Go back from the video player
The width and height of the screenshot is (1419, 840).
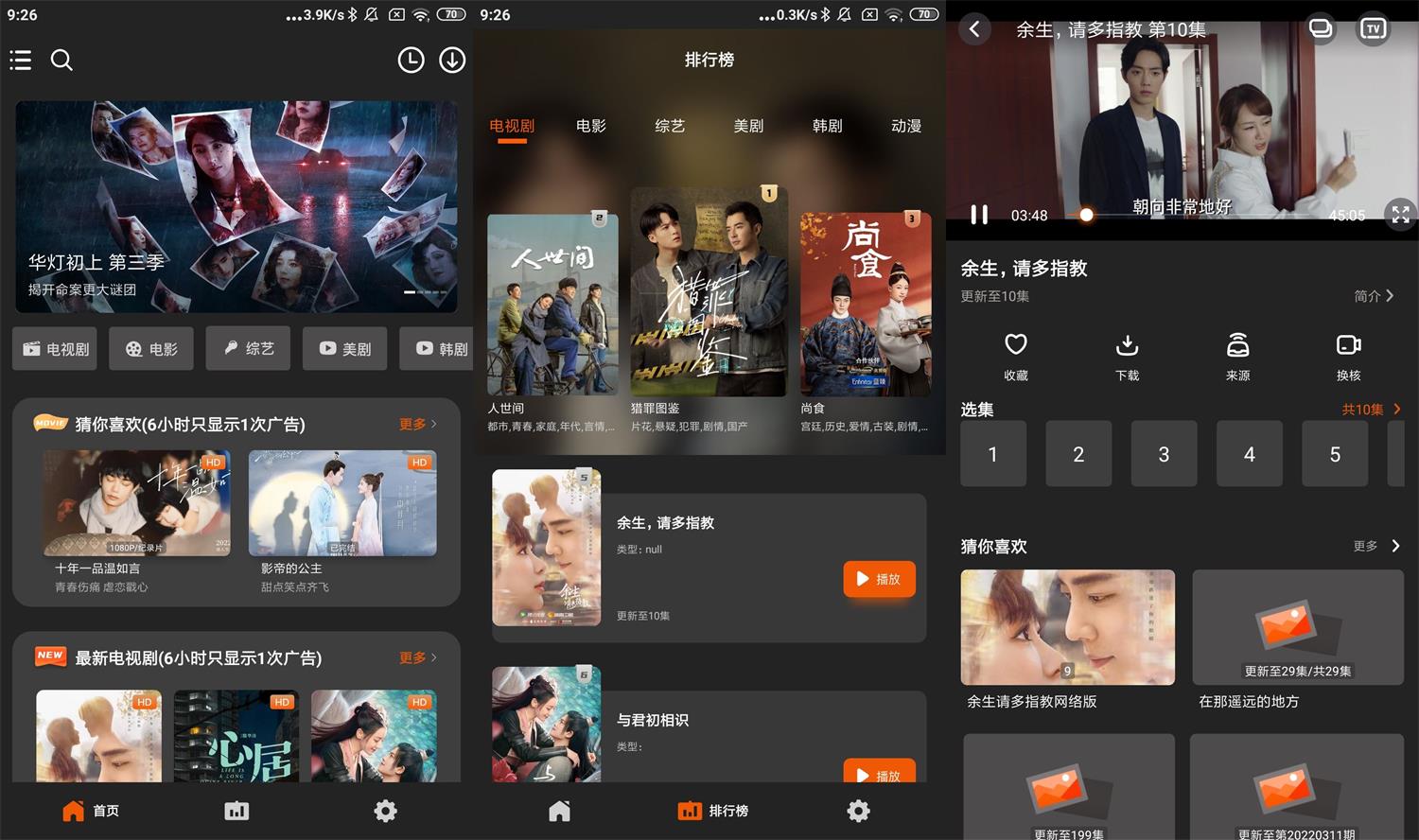tap(974, 29)
